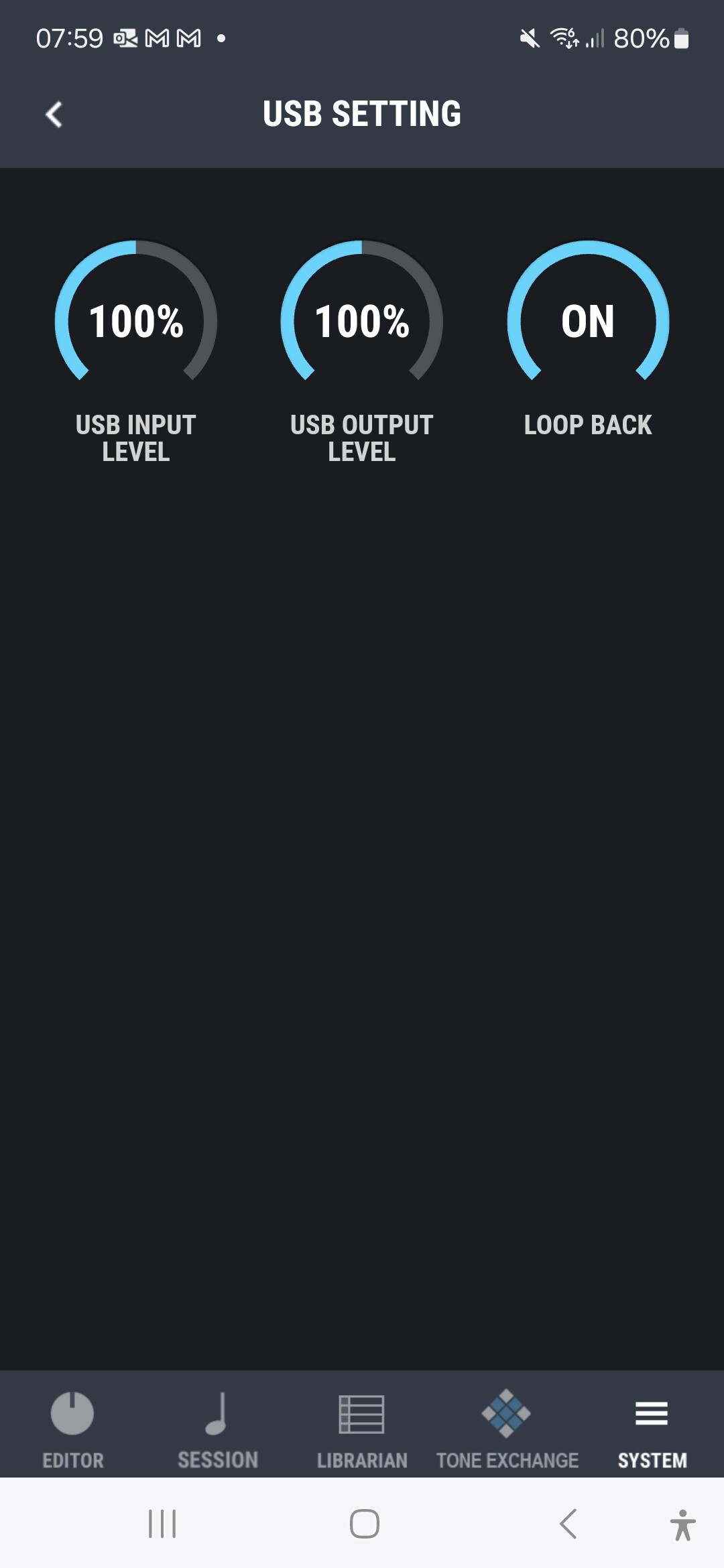Toggle the Loop Back knob
This screenshot has width=724, height=1568.
click(588, 312)
